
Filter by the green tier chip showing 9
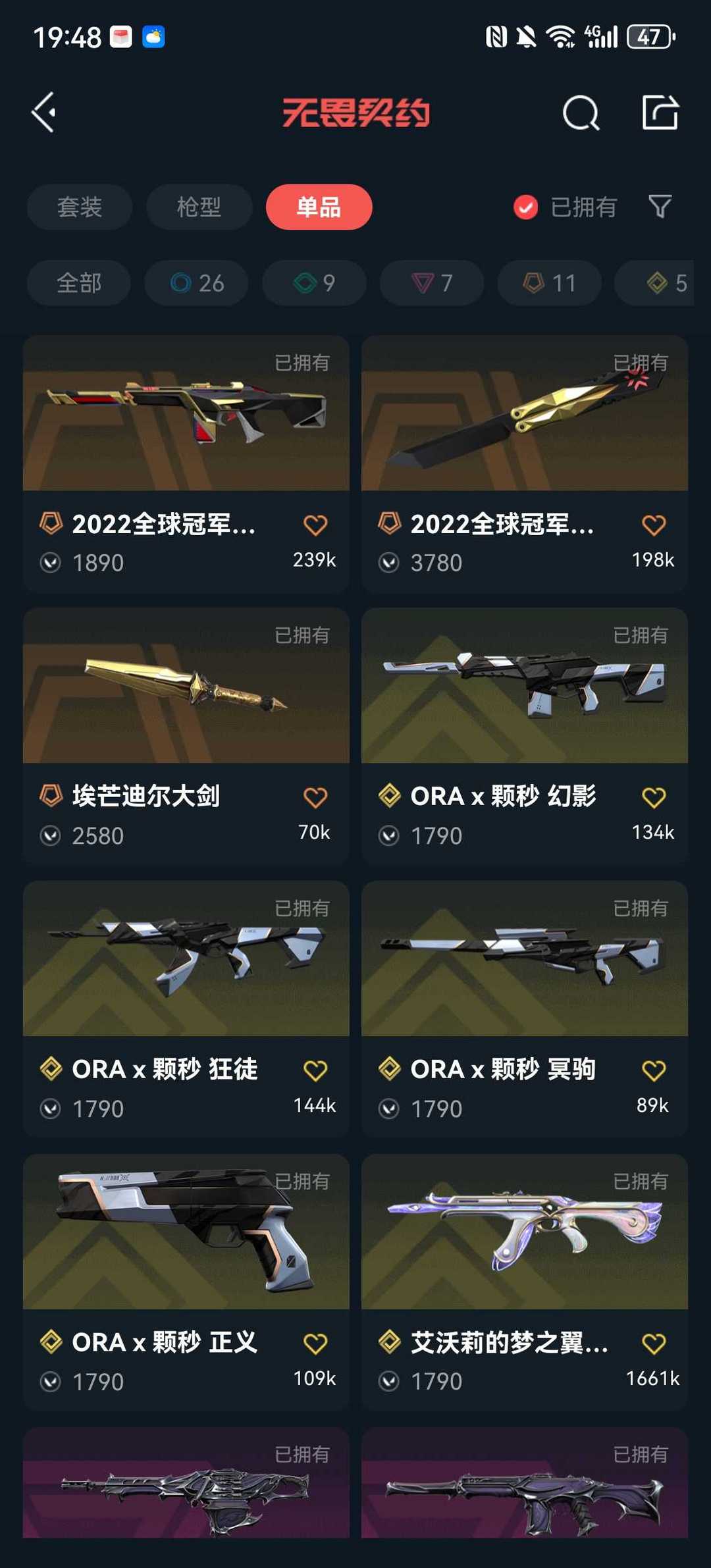[x=314, y=283]
